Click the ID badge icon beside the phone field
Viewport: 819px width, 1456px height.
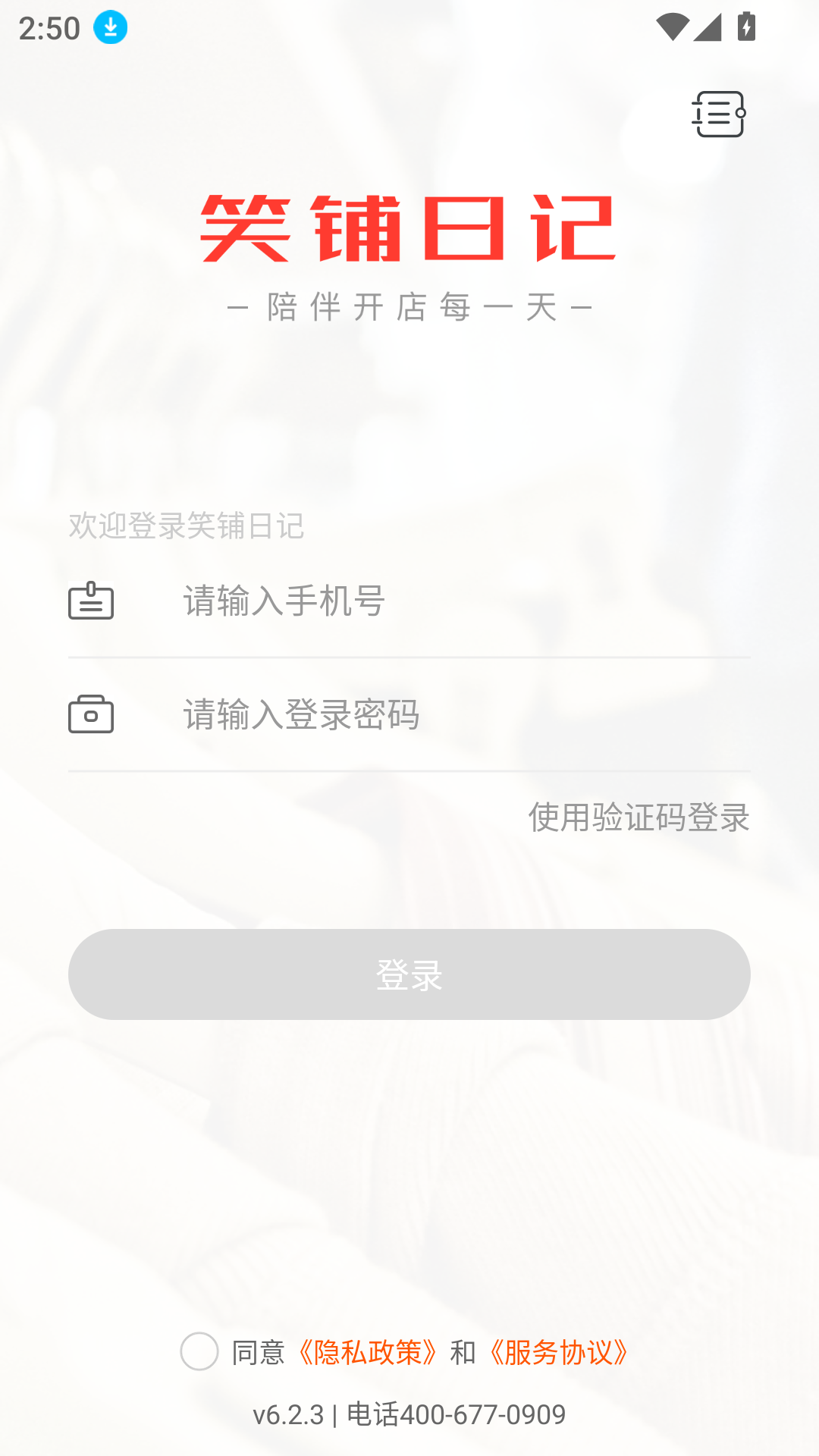(x=92, y=600)
